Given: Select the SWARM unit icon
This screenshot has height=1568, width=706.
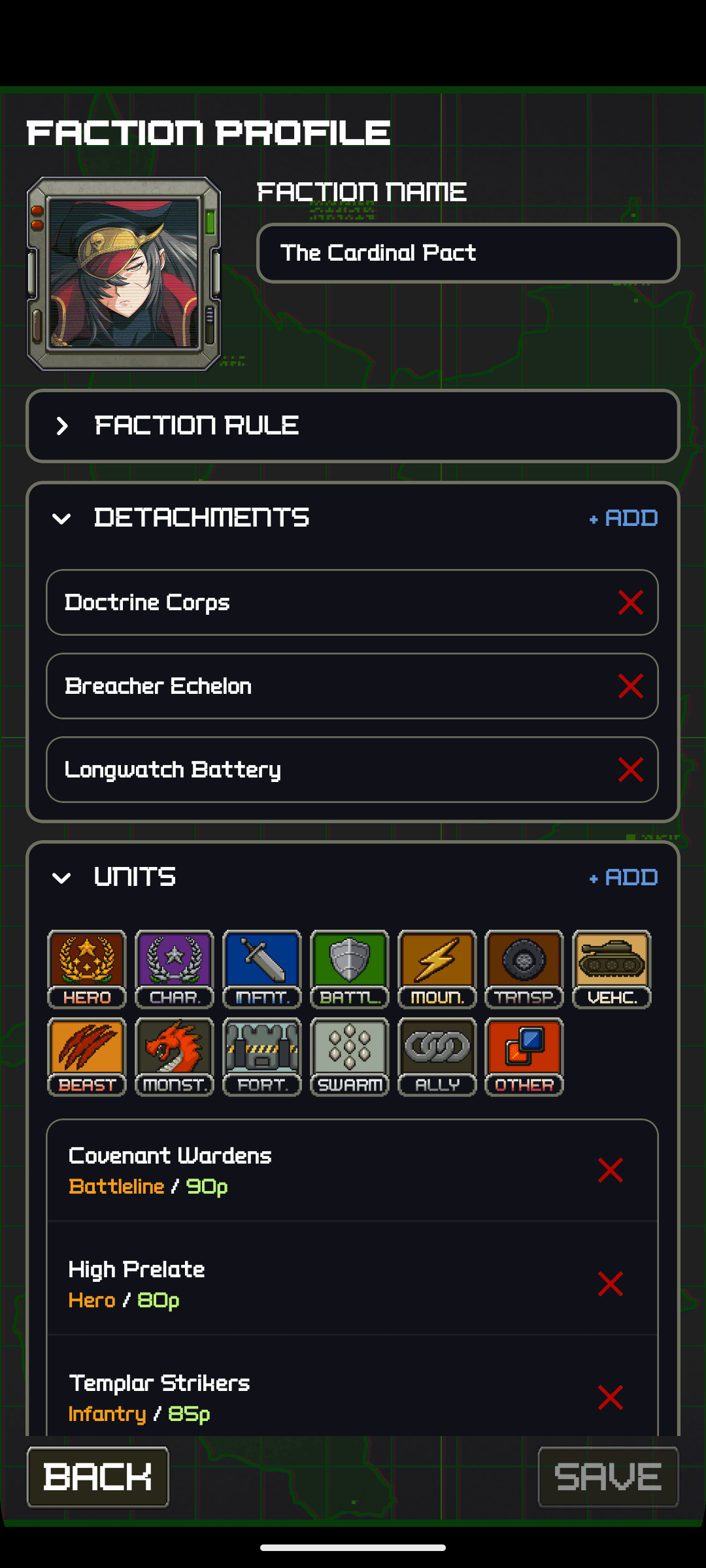Looking at the screenshot, I should click(349, 1055).
